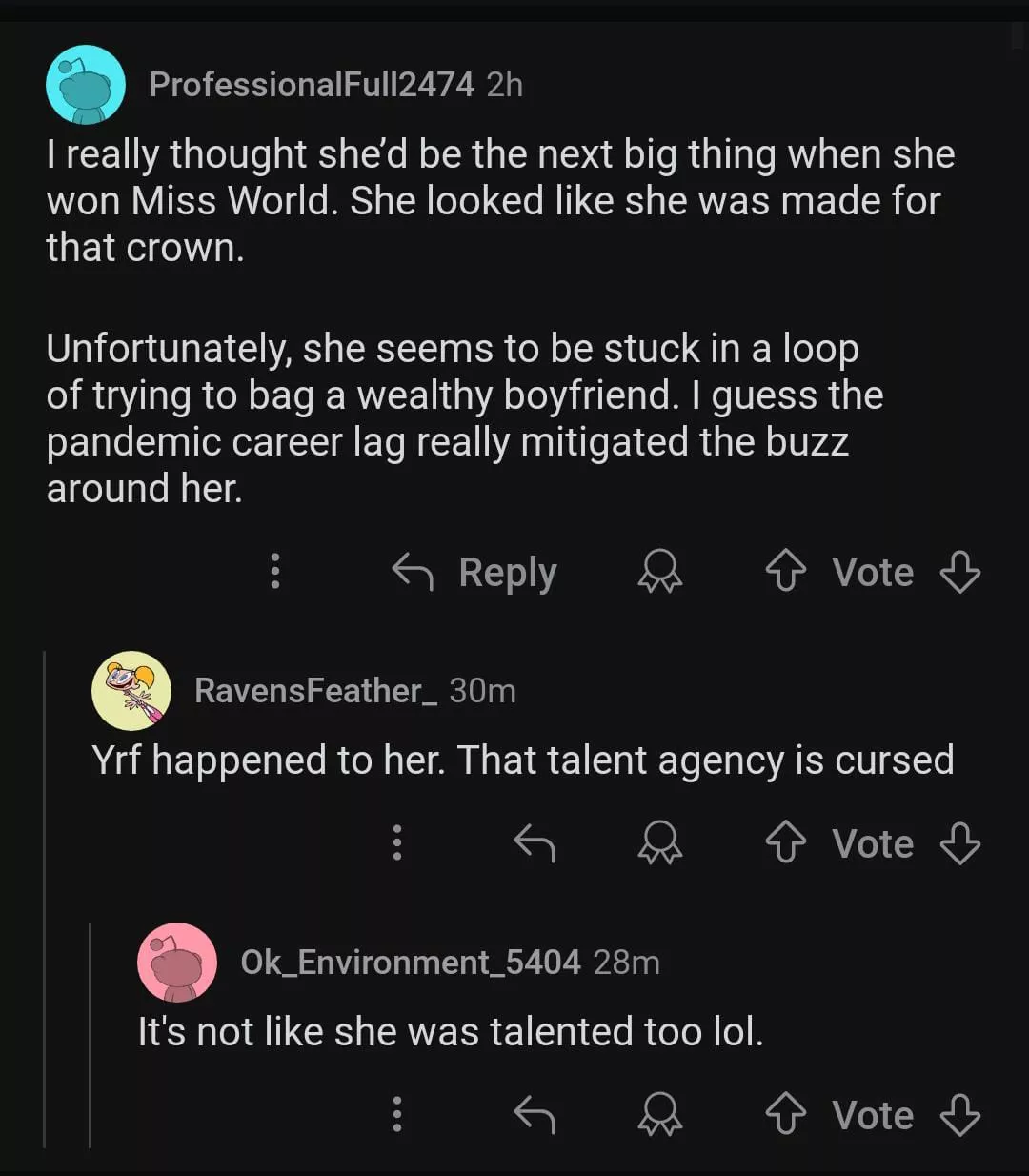Downvote Ok_Environment_5404's comment

pos(959,1114)
